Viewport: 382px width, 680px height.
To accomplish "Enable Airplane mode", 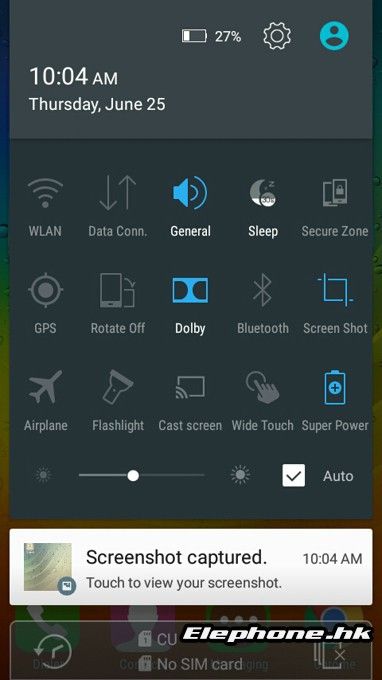I will click(46, 402).
